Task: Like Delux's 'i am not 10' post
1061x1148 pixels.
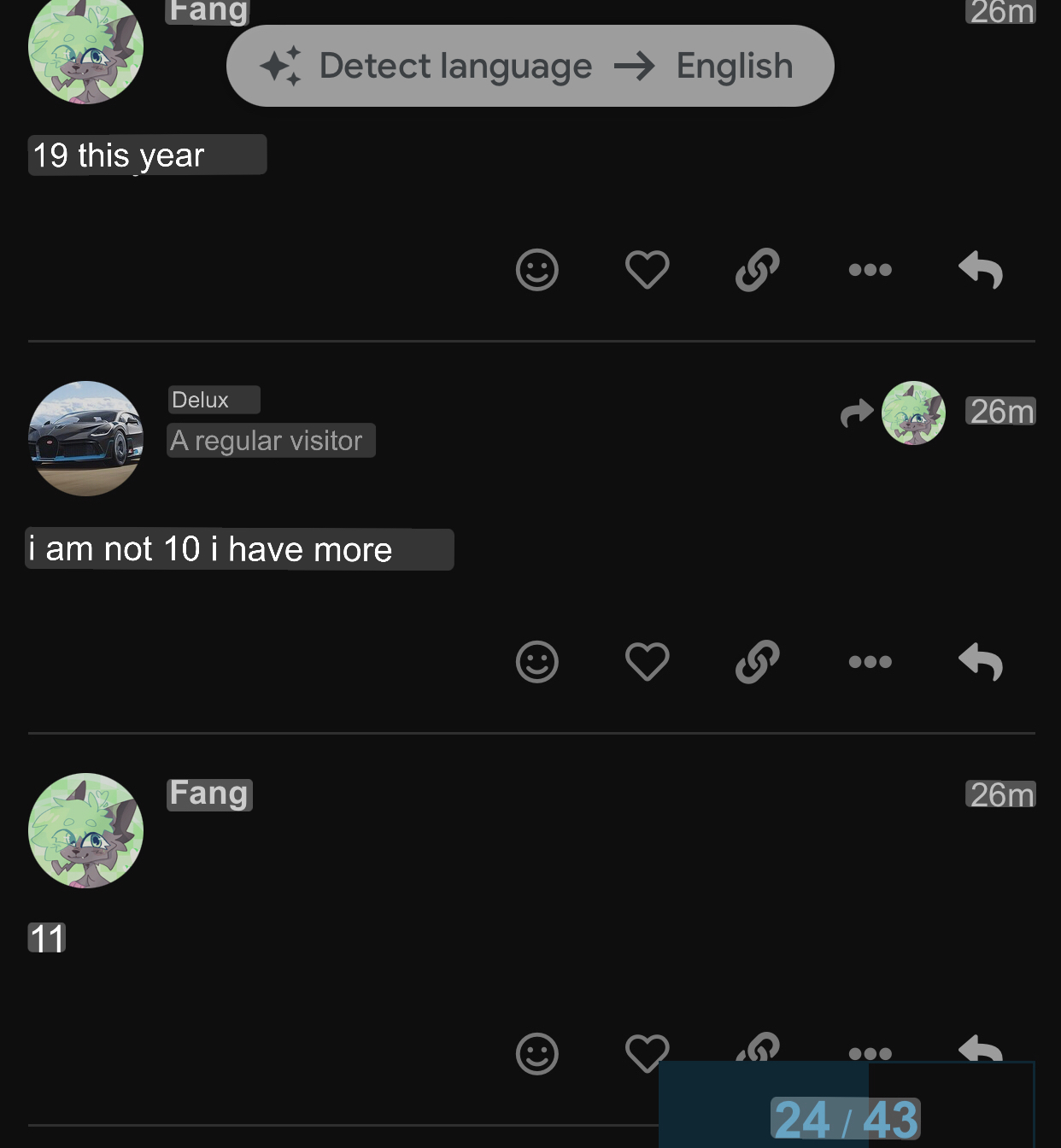Action: point(647,662)
